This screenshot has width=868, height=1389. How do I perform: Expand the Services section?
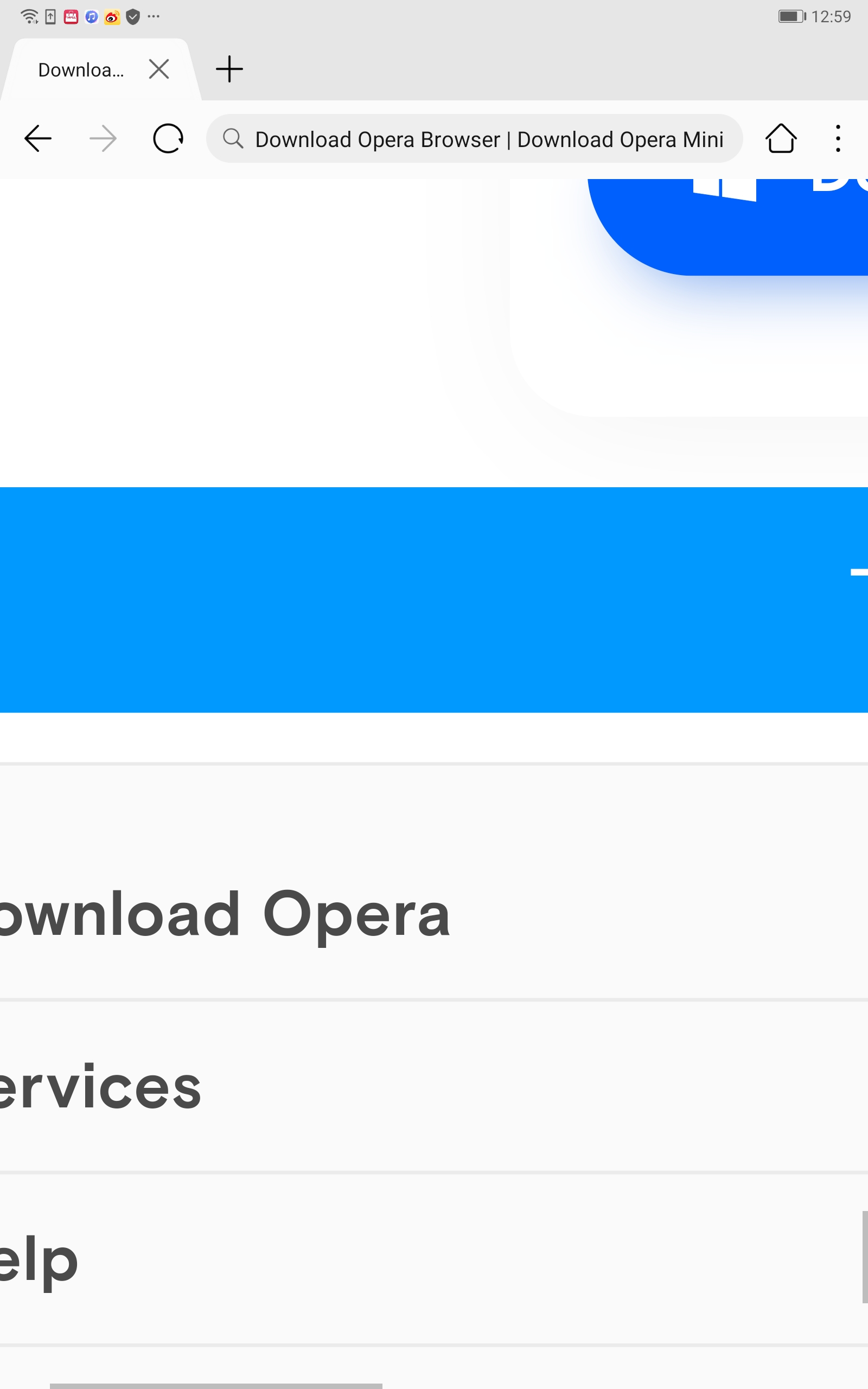pos(434,1086)
